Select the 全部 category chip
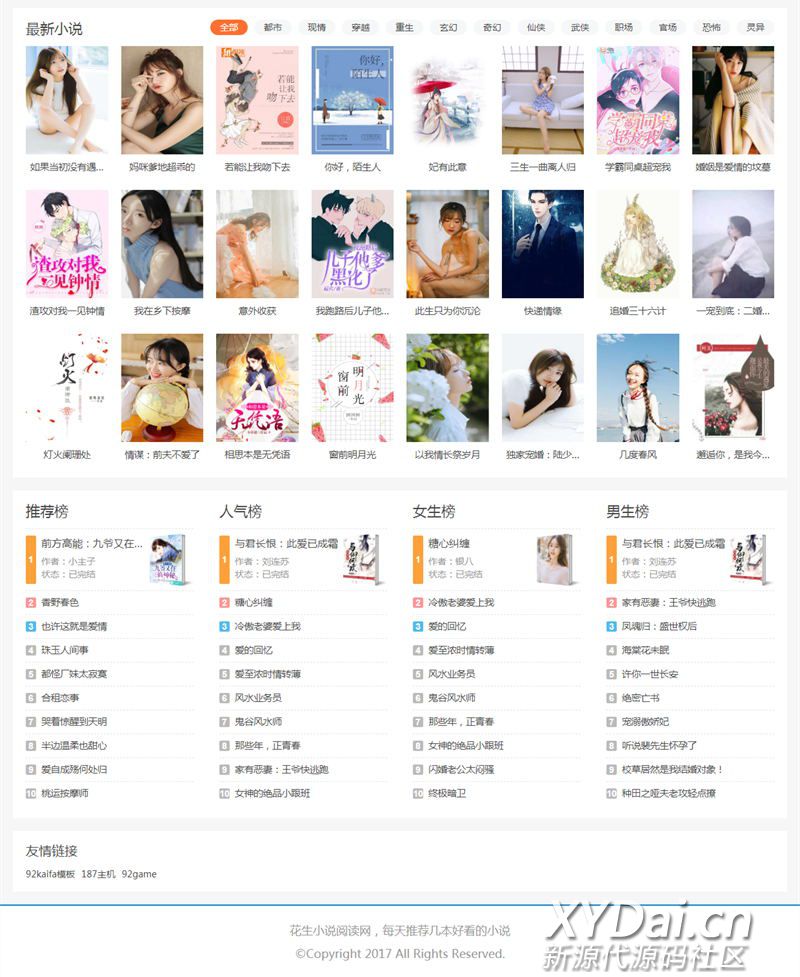The height and width of the screenshot is (977, 800). point(228,27)
